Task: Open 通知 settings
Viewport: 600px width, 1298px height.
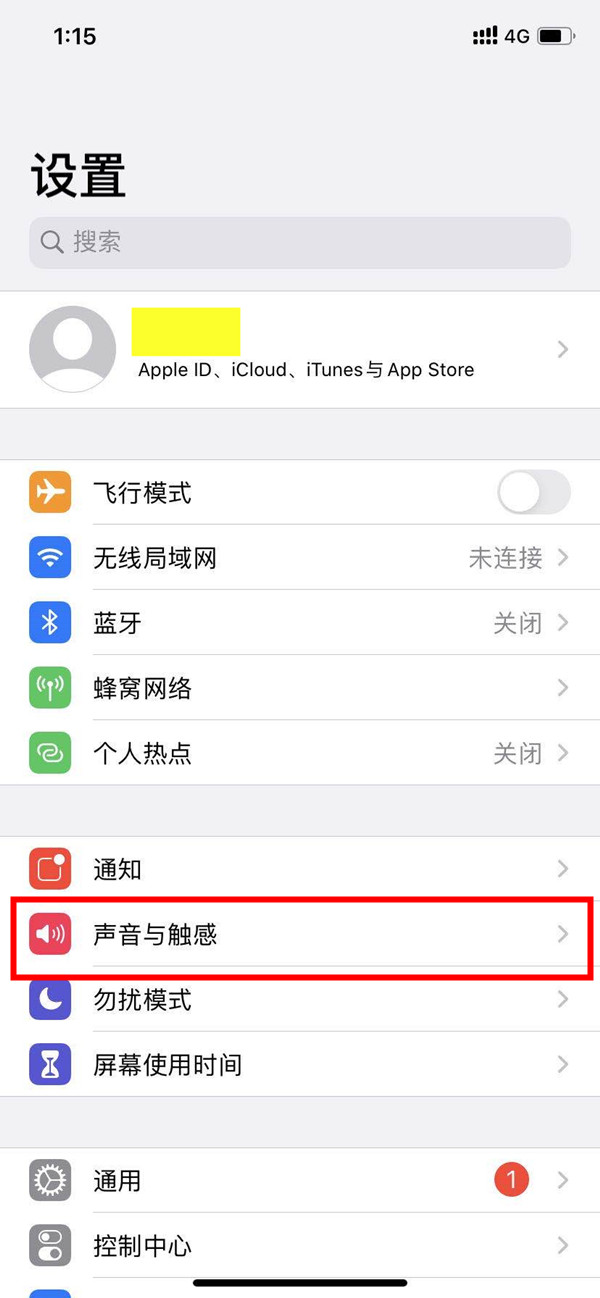Action: (300, 869)
